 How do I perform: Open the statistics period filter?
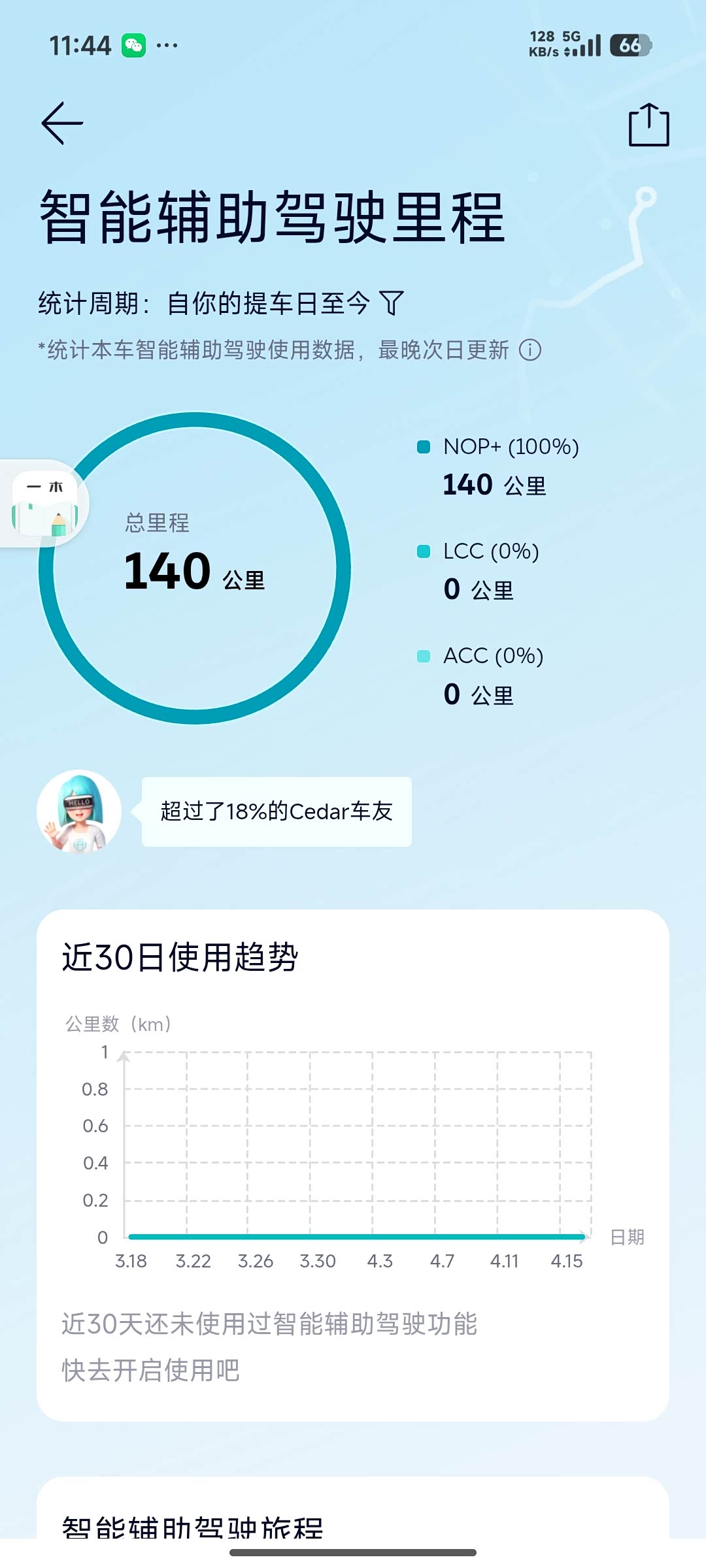[392, 303]
